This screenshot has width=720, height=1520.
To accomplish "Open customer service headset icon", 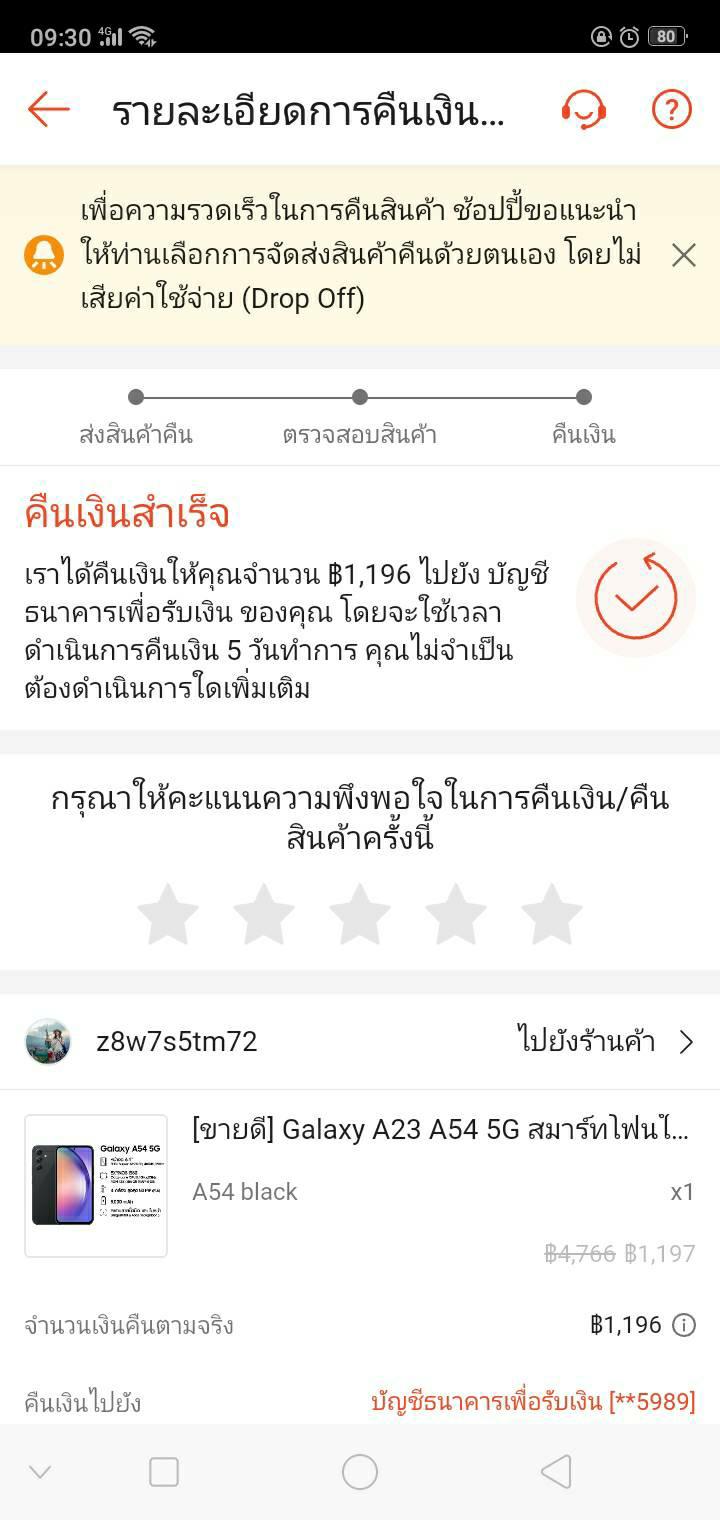I will [583, 109].
